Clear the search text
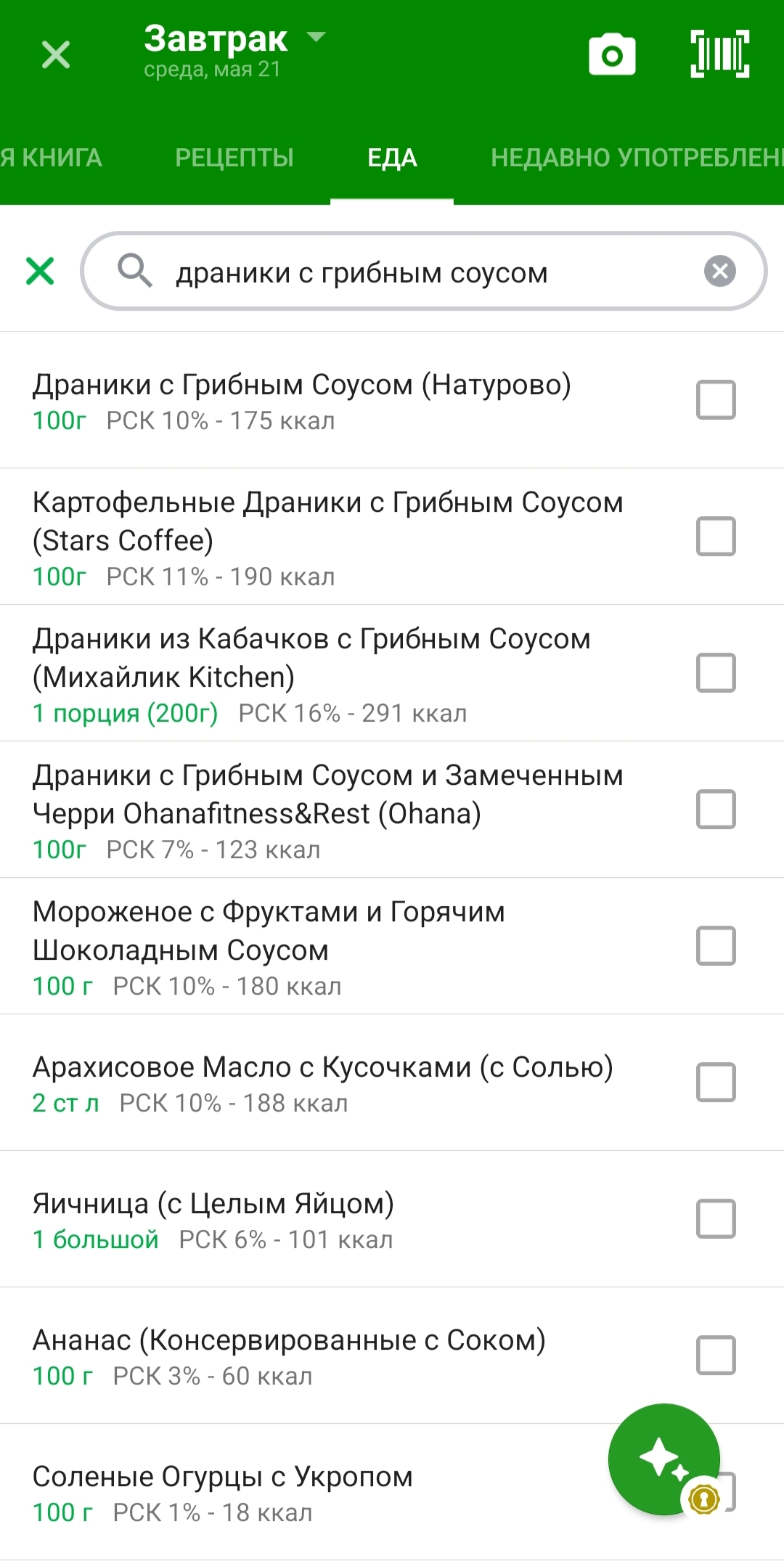784x1561 pixels. (719, 272)
